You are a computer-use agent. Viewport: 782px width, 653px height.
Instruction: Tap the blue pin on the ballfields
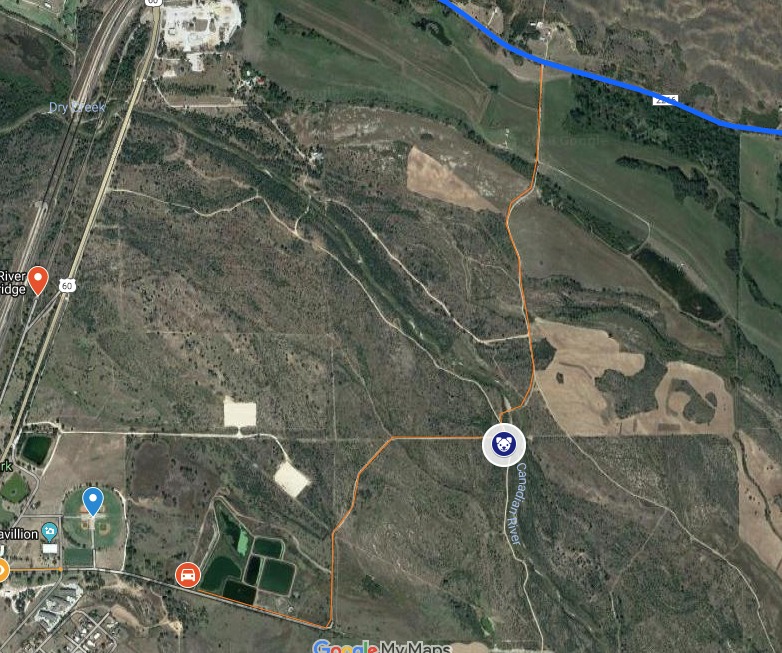[93, 500]
